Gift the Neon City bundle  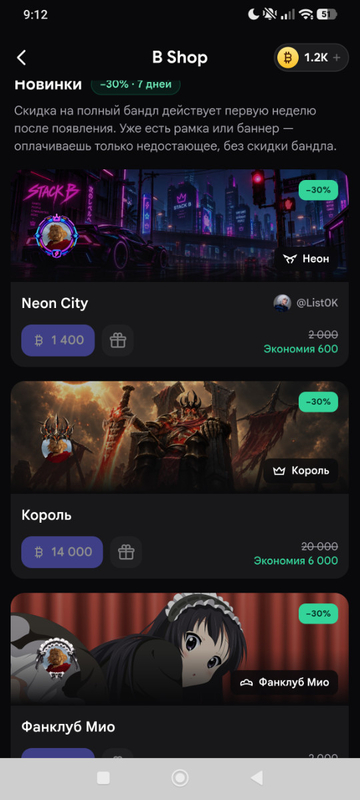pos(118,340)
